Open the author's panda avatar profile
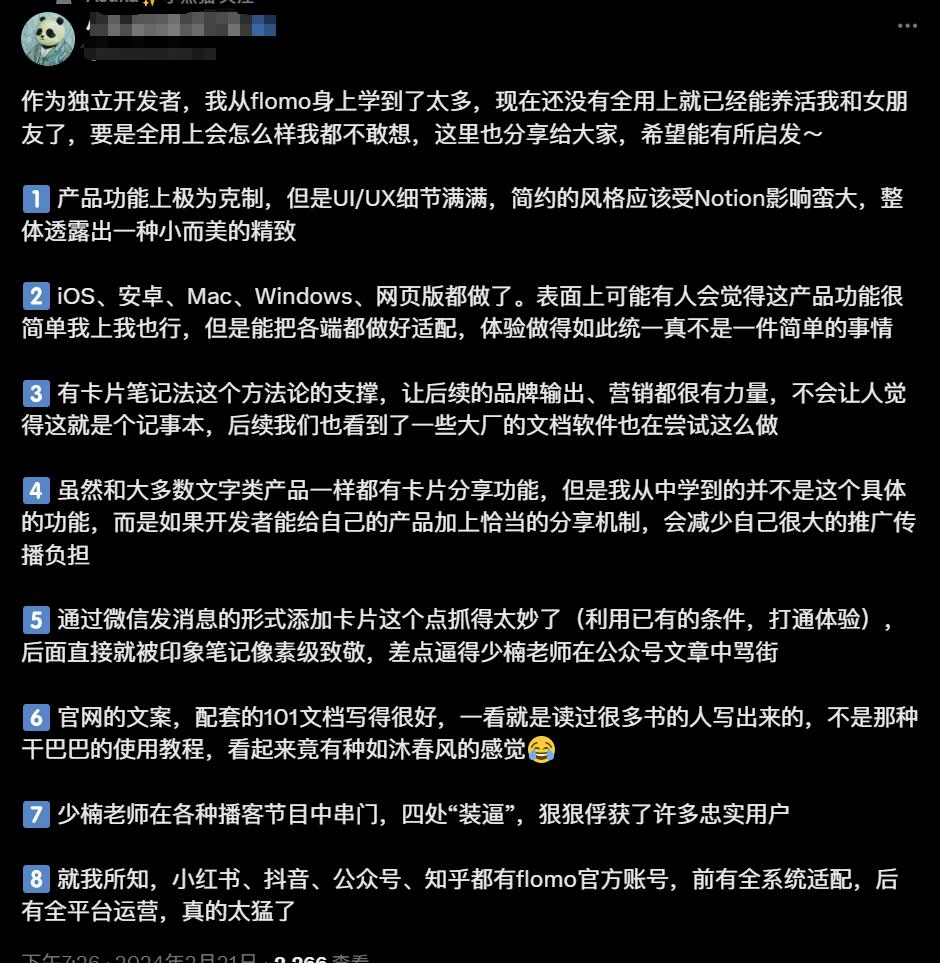Image resolution: width=940 pixels, height=963 pixels. (x=46, y=40)
